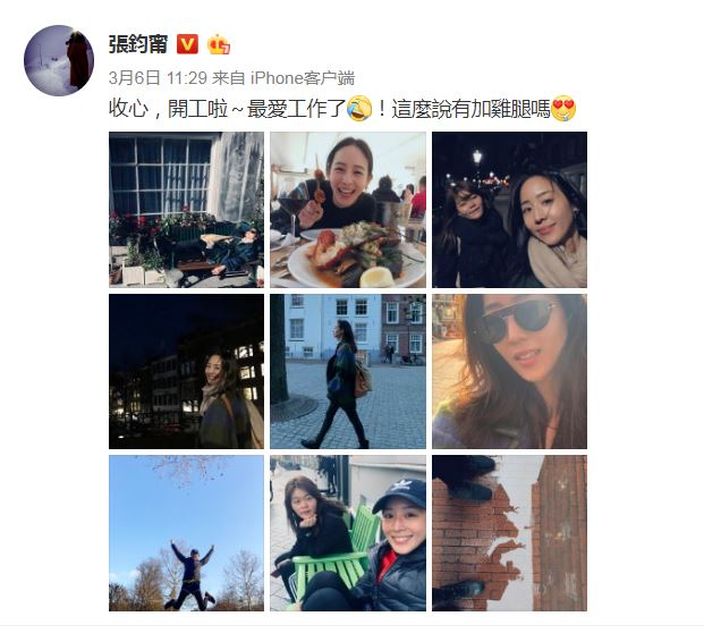704x633 pixels.
Task: Open the night photo by lit buildings
Action: click(x=186, y=371)
